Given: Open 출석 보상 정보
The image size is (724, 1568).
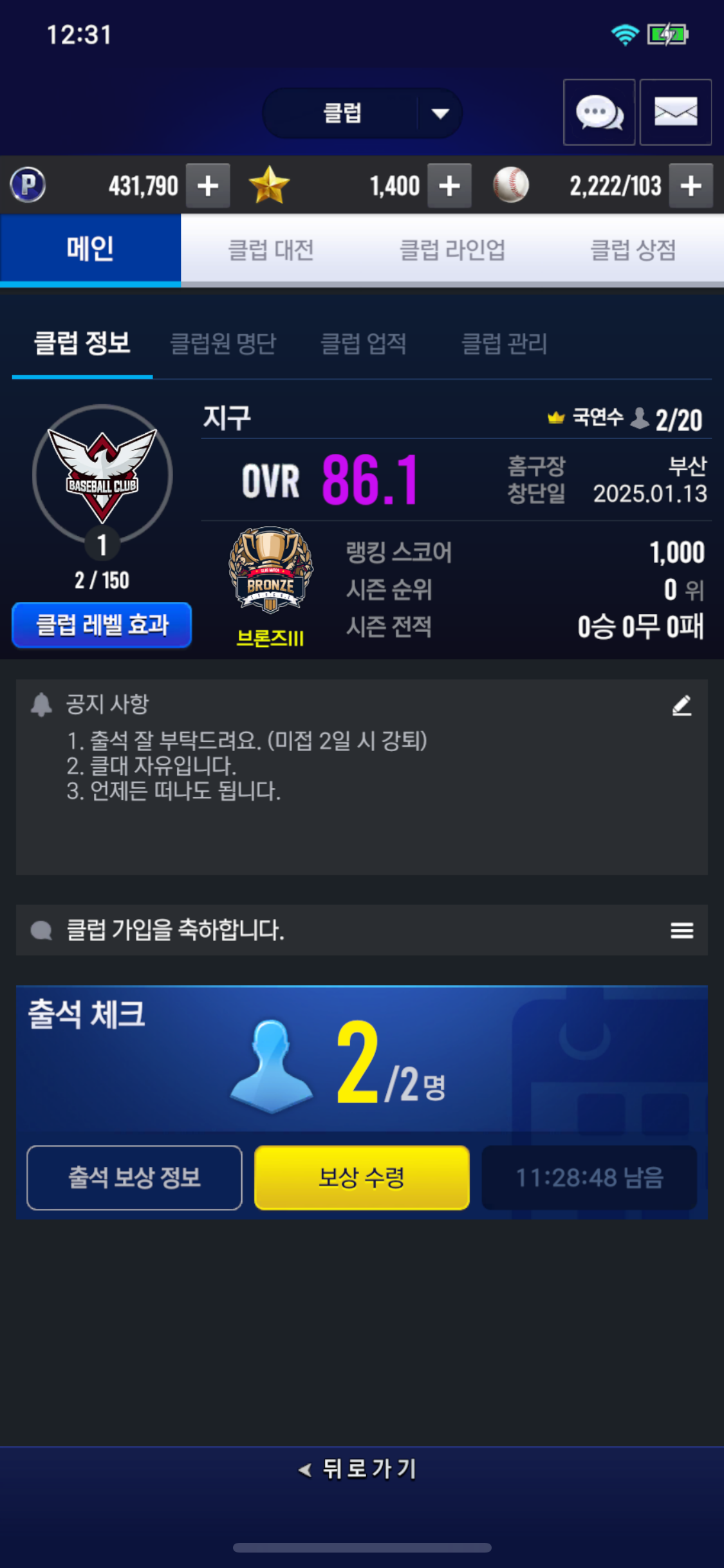Looking at the screenshot, I should [135, 1178].
